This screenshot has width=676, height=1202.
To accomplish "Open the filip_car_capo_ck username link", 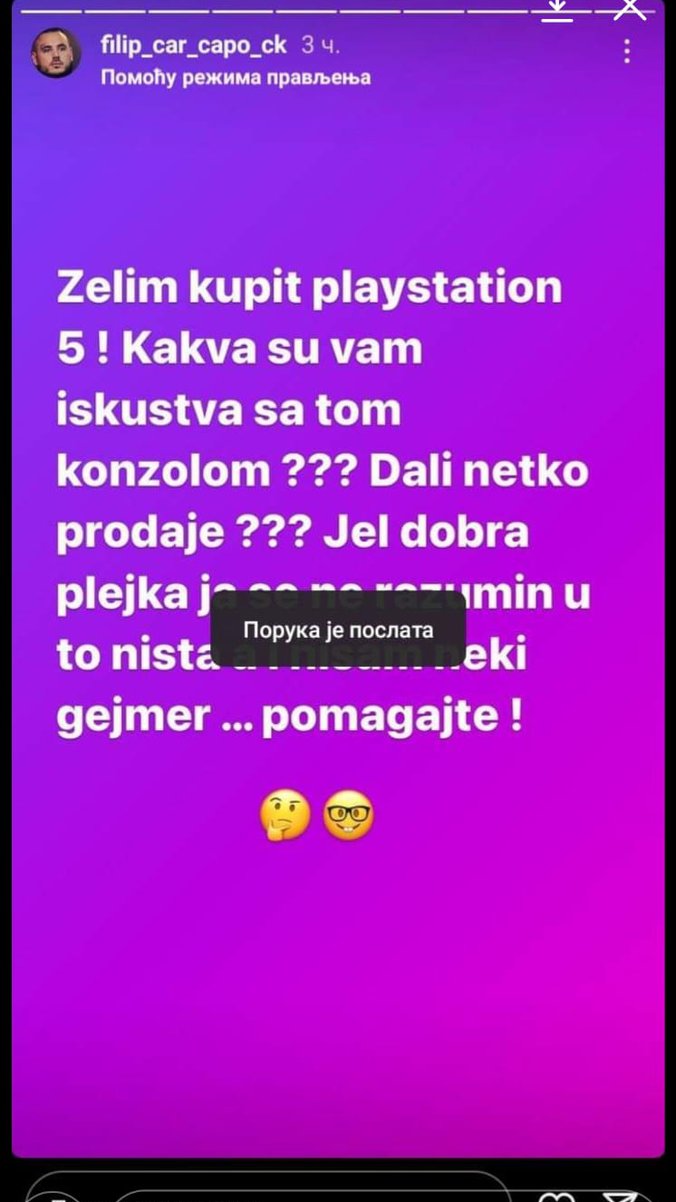I will [x=194, y=46].
